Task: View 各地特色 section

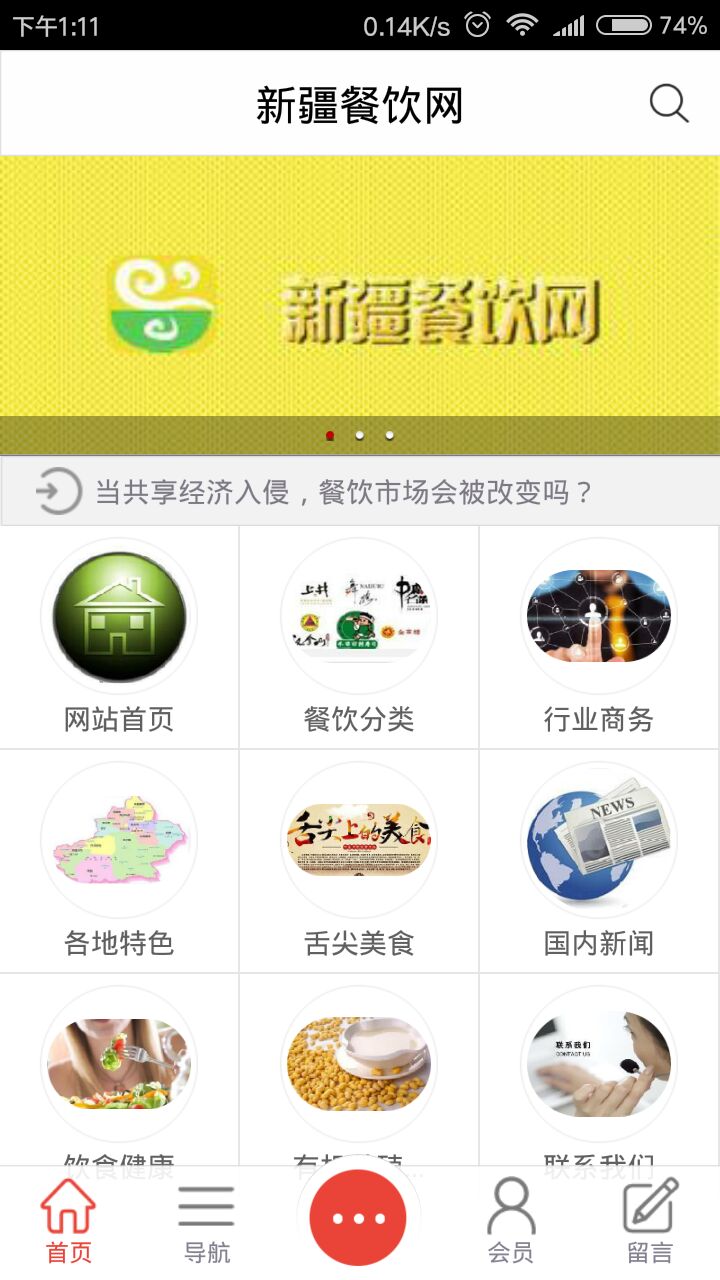Action: tap(119, 860)
